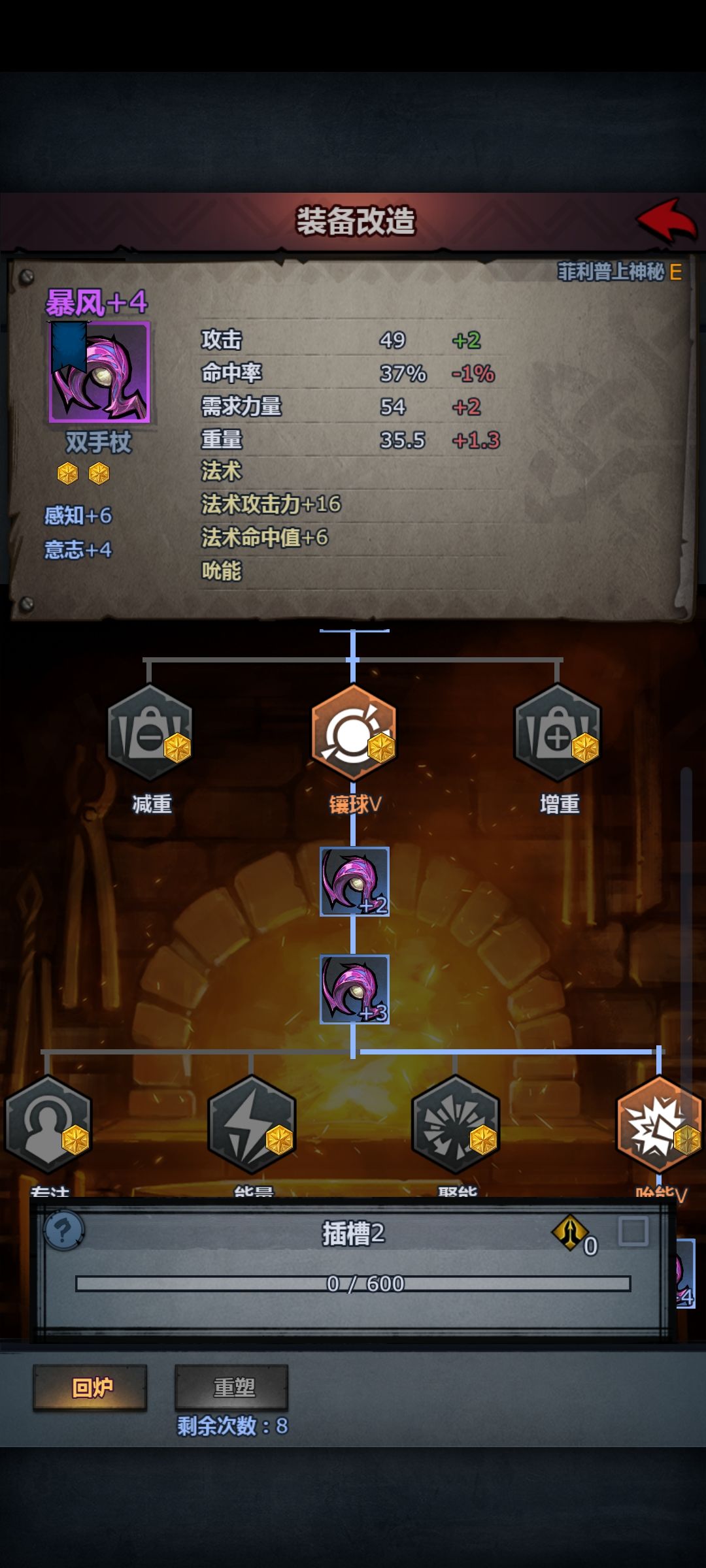Tick the checkbox in 插槽2 panel
Image resolution: width=706 pixels, height=1568 pixels.
coord(633,1231)
